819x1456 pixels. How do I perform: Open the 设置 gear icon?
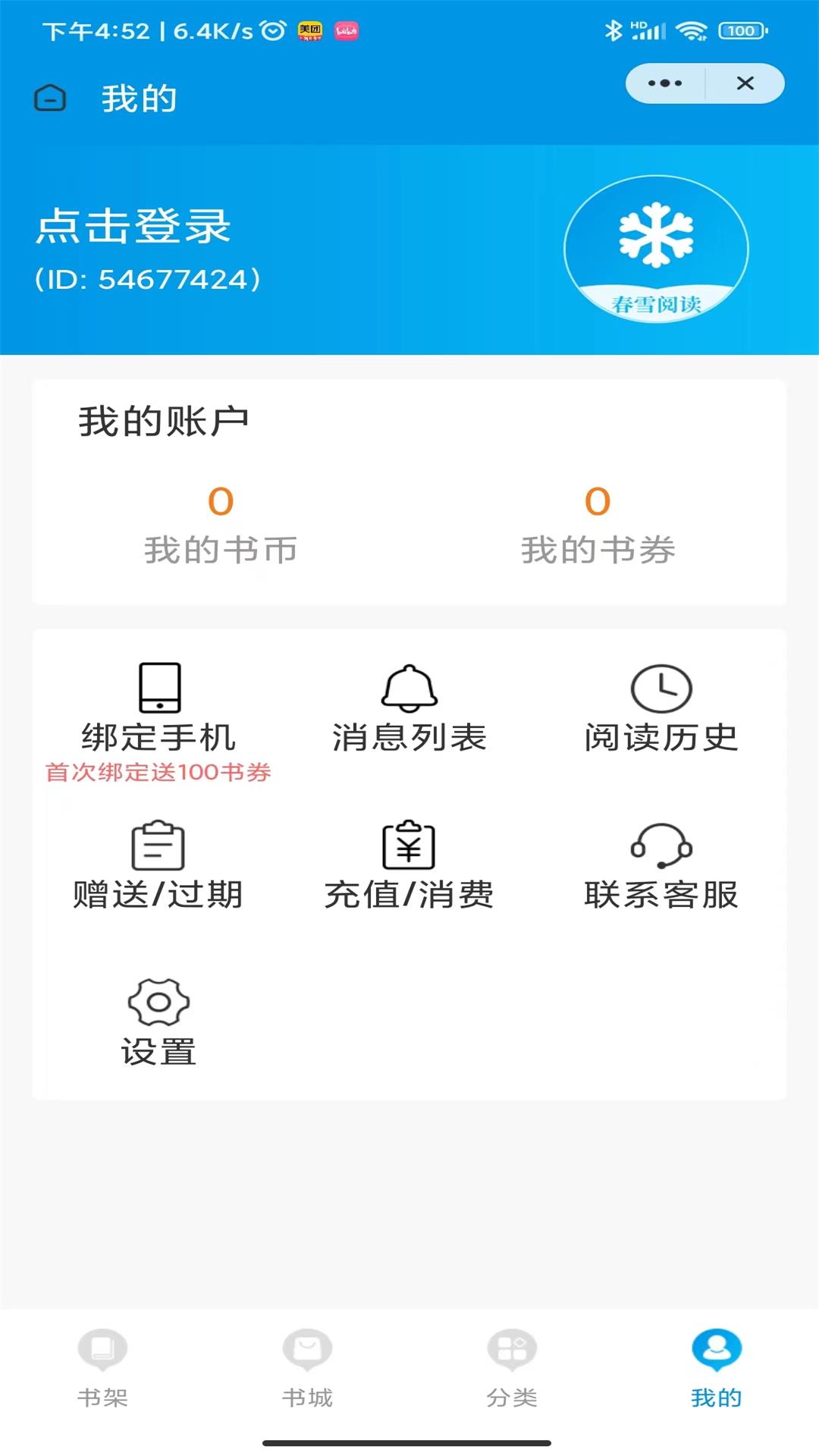coord(157,1003)
